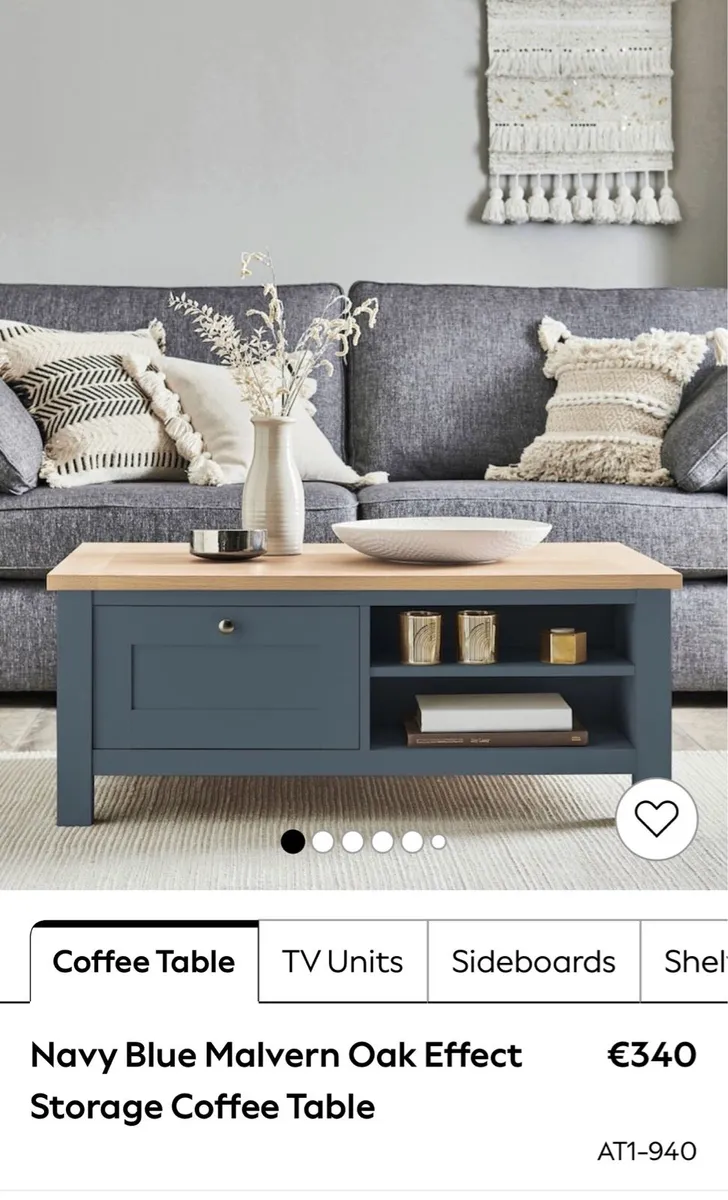This screenshot has width=728, height=1200.
Task: Jump to the second image dot
Action: 322,842
